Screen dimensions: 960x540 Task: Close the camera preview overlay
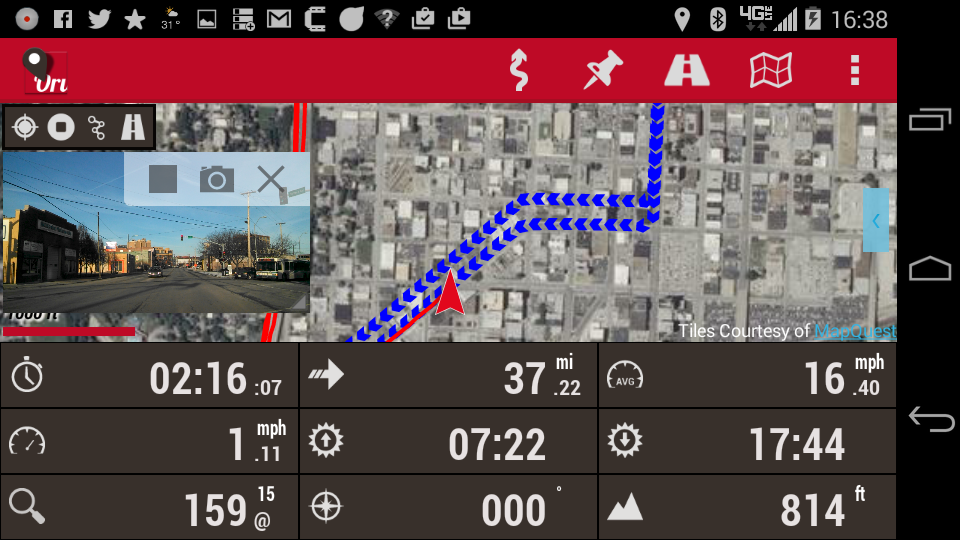pyautogui.click(x=271, y=179)
